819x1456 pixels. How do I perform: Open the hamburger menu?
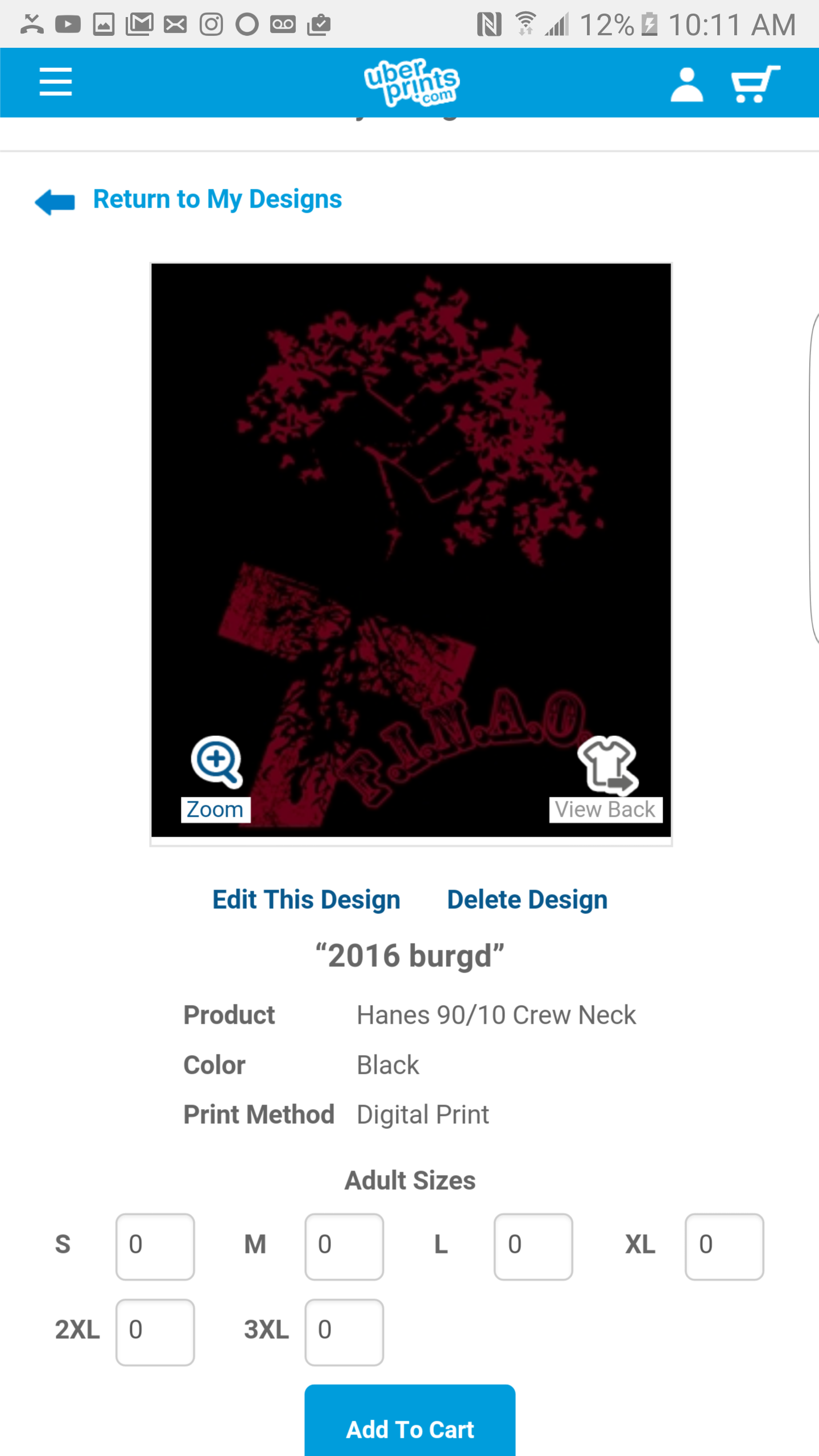56,82
